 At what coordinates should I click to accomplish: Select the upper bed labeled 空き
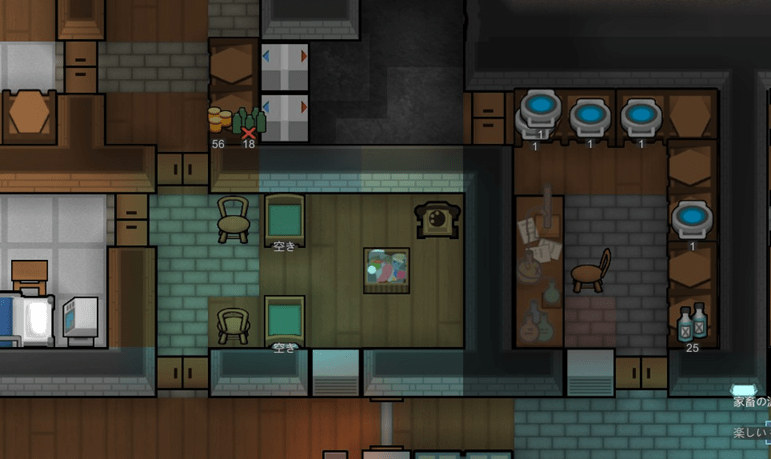[x=285, y=217]
